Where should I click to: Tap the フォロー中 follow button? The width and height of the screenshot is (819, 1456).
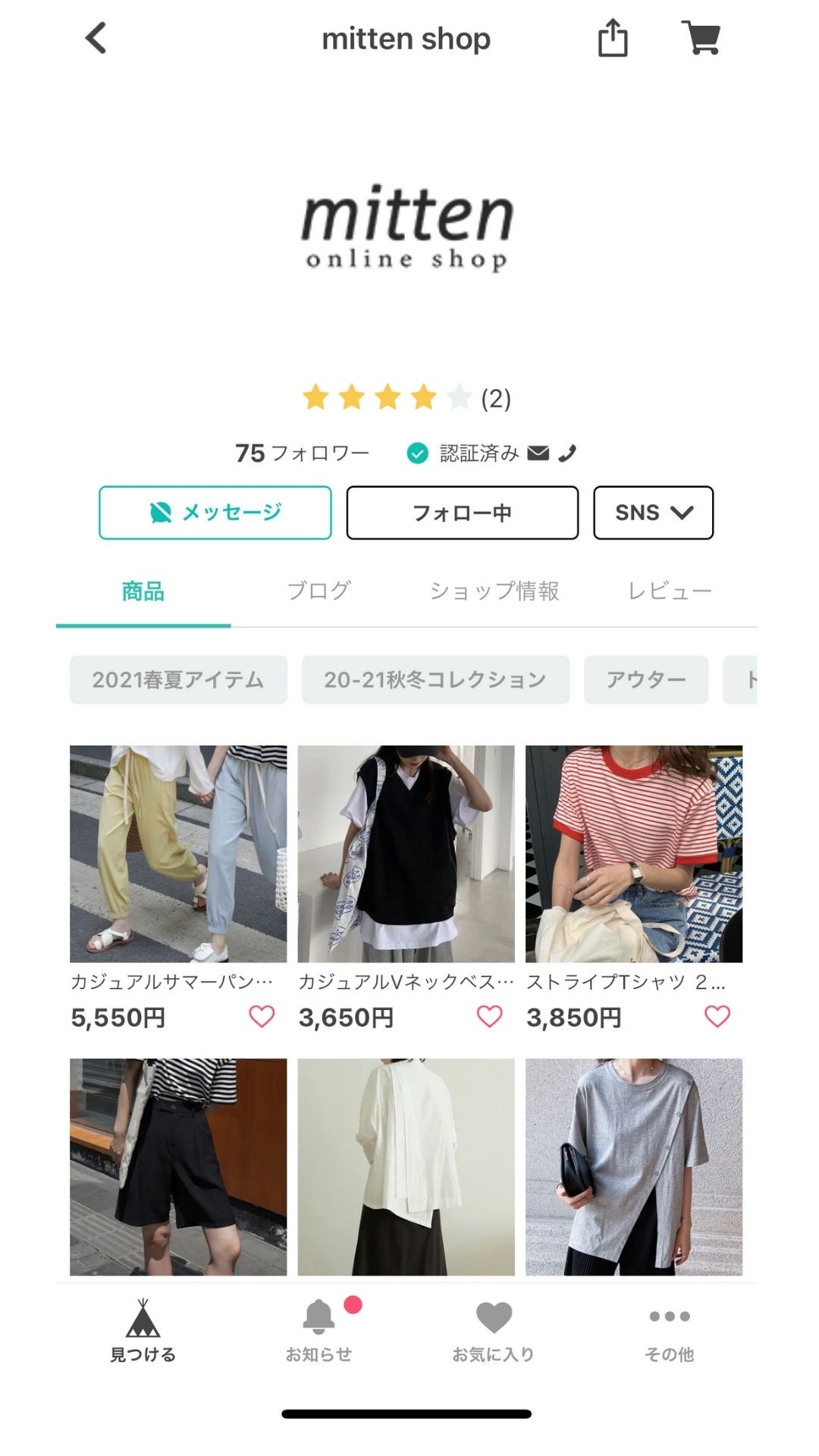[x=463, y=513]
